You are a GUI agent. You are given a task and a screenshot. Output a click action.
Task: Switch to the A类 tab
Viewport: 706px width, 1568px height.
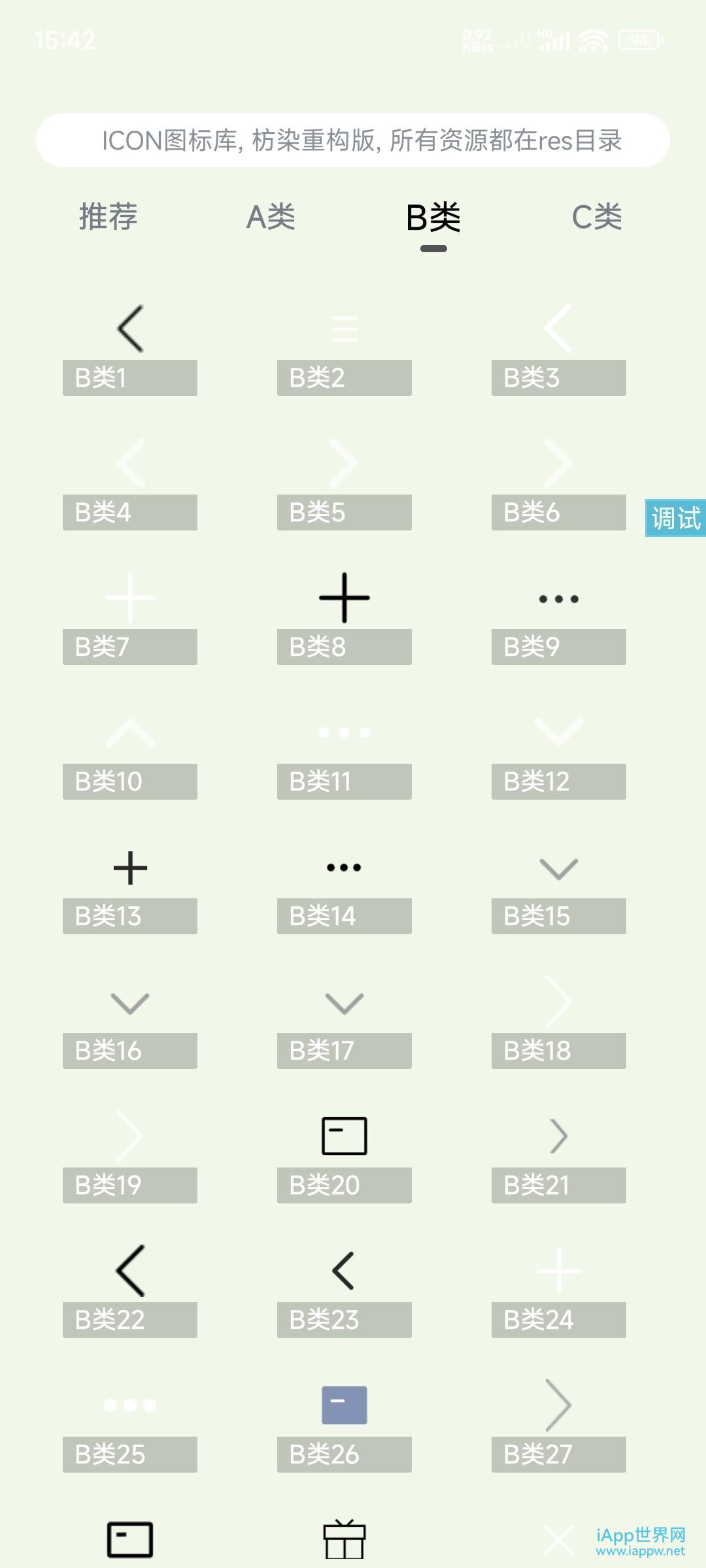pyautogui.click(x=271, y=217)
